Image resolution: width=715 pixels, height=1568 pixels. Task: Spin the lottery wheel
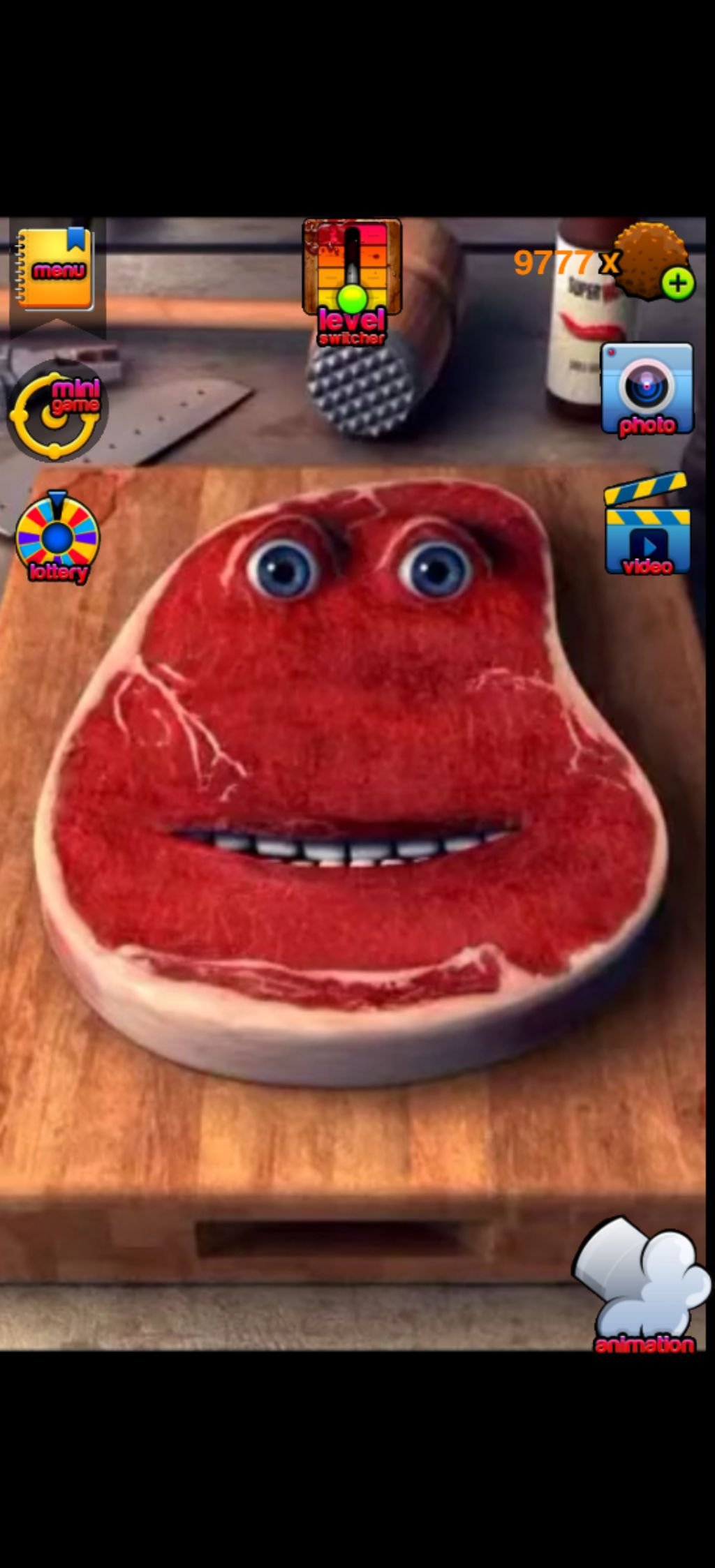tap(57, 537)
